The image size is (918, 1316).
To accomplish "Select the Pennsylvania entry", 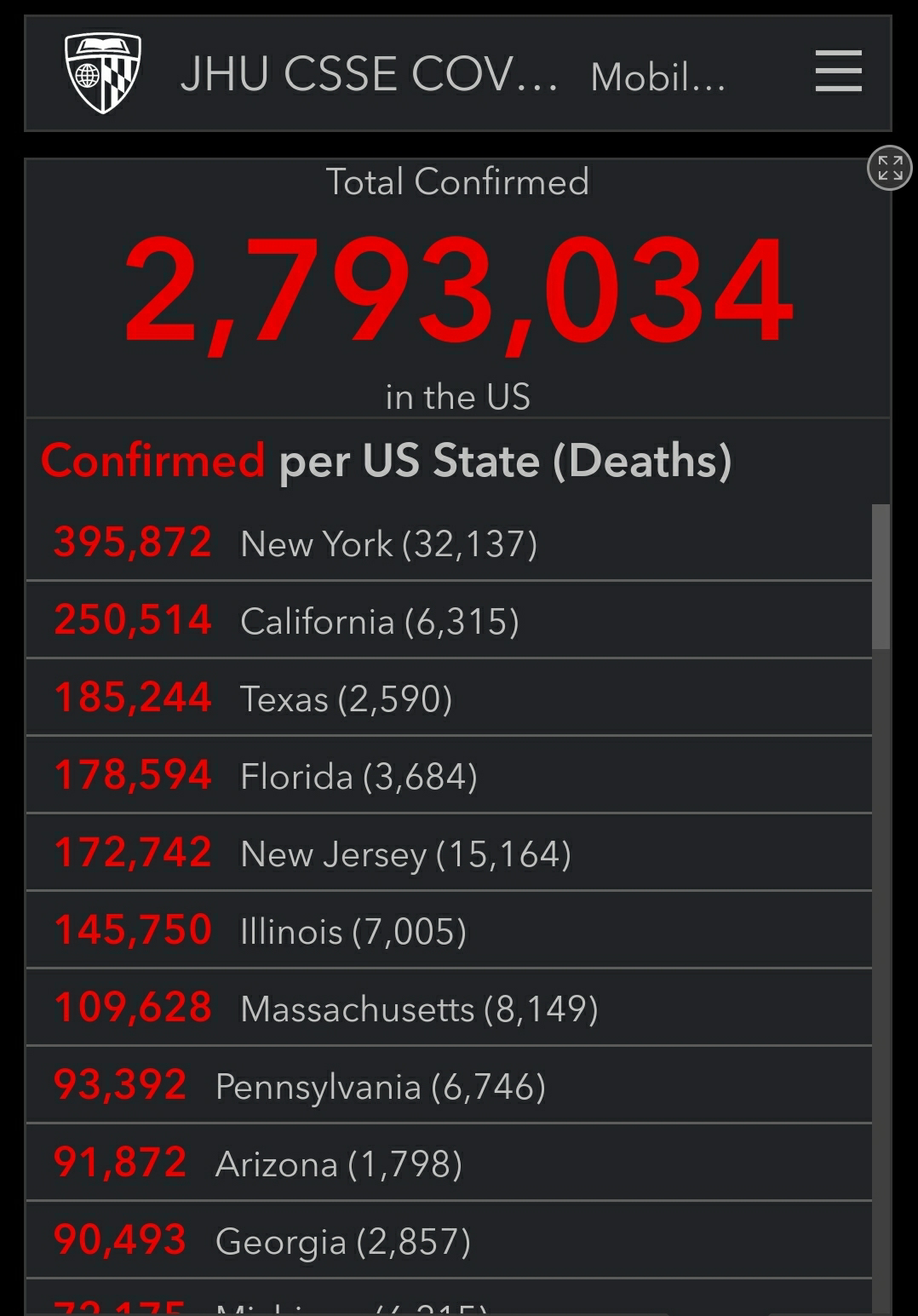I will pyautogui.click(x=449, y=1085).
